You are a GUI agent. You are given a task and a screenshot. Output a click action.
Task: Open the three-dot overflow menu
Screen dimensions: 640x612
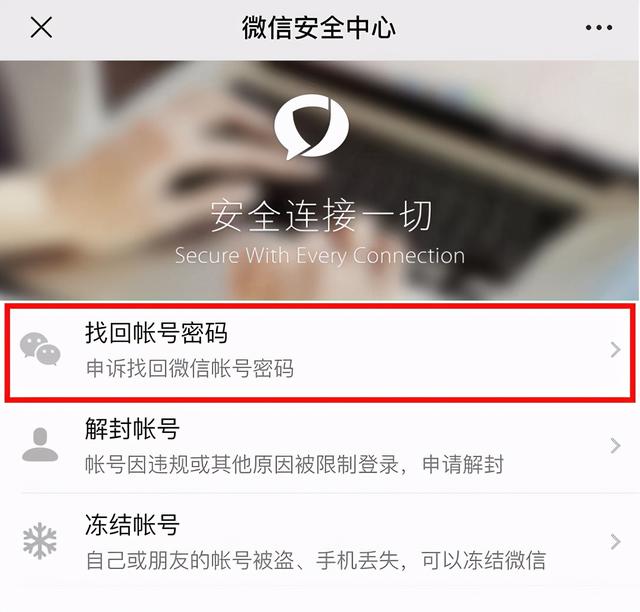tap(598, 28)
